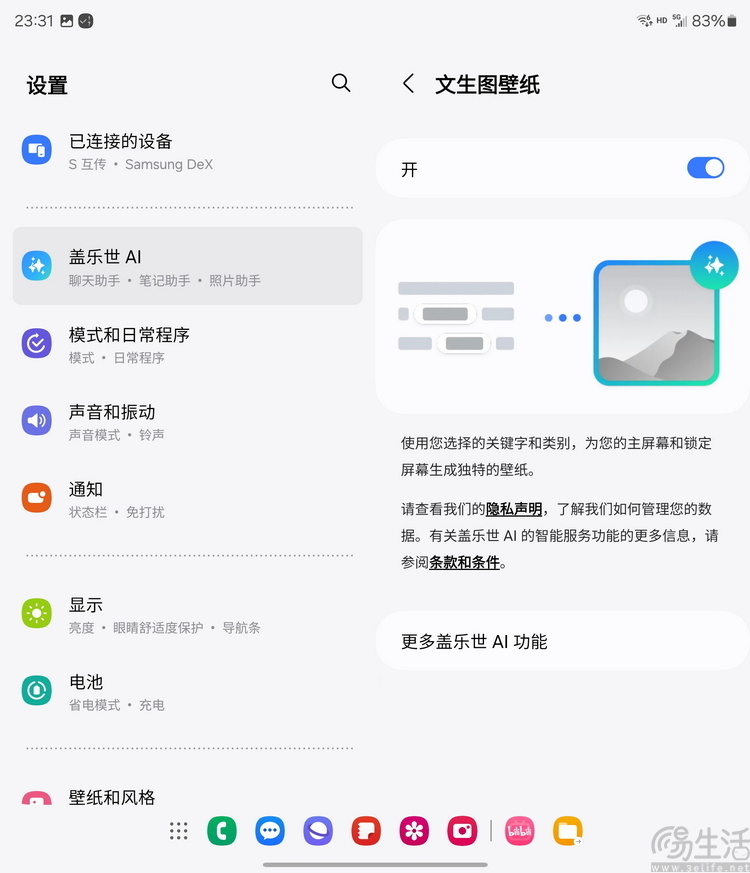Open the apps grid icon in dock
This screenshot has height=873, width=750.
click(178, 831)
